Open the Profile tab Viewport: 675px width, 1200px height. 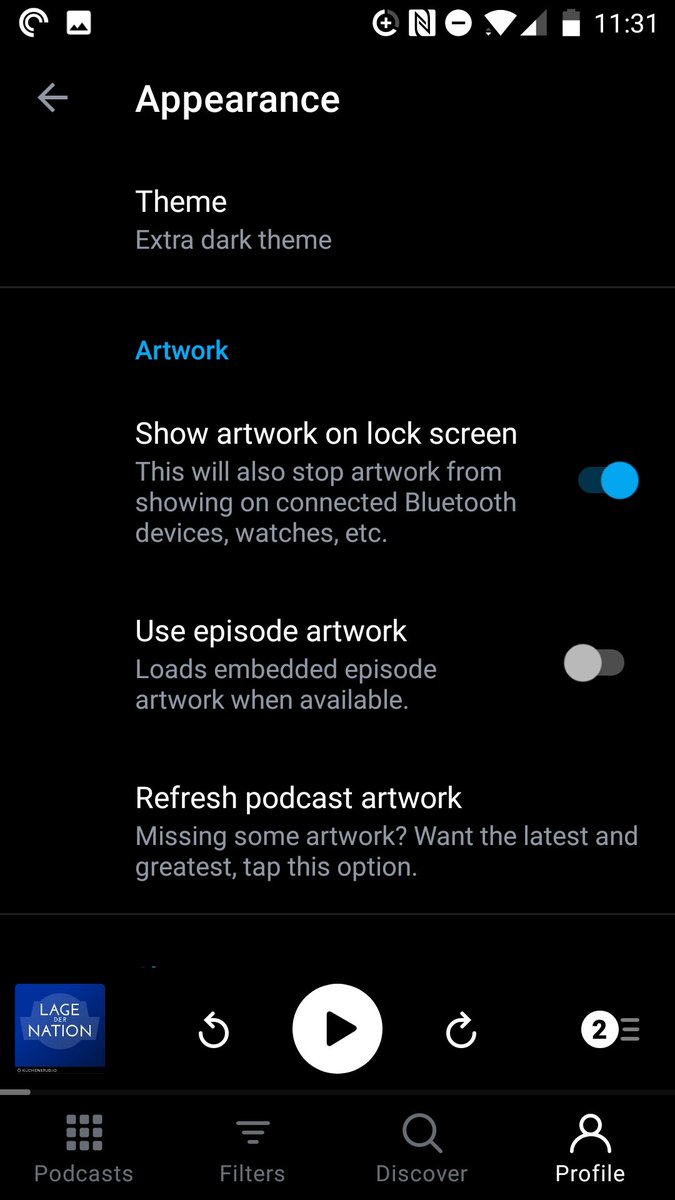click(x=590, y=1148)
